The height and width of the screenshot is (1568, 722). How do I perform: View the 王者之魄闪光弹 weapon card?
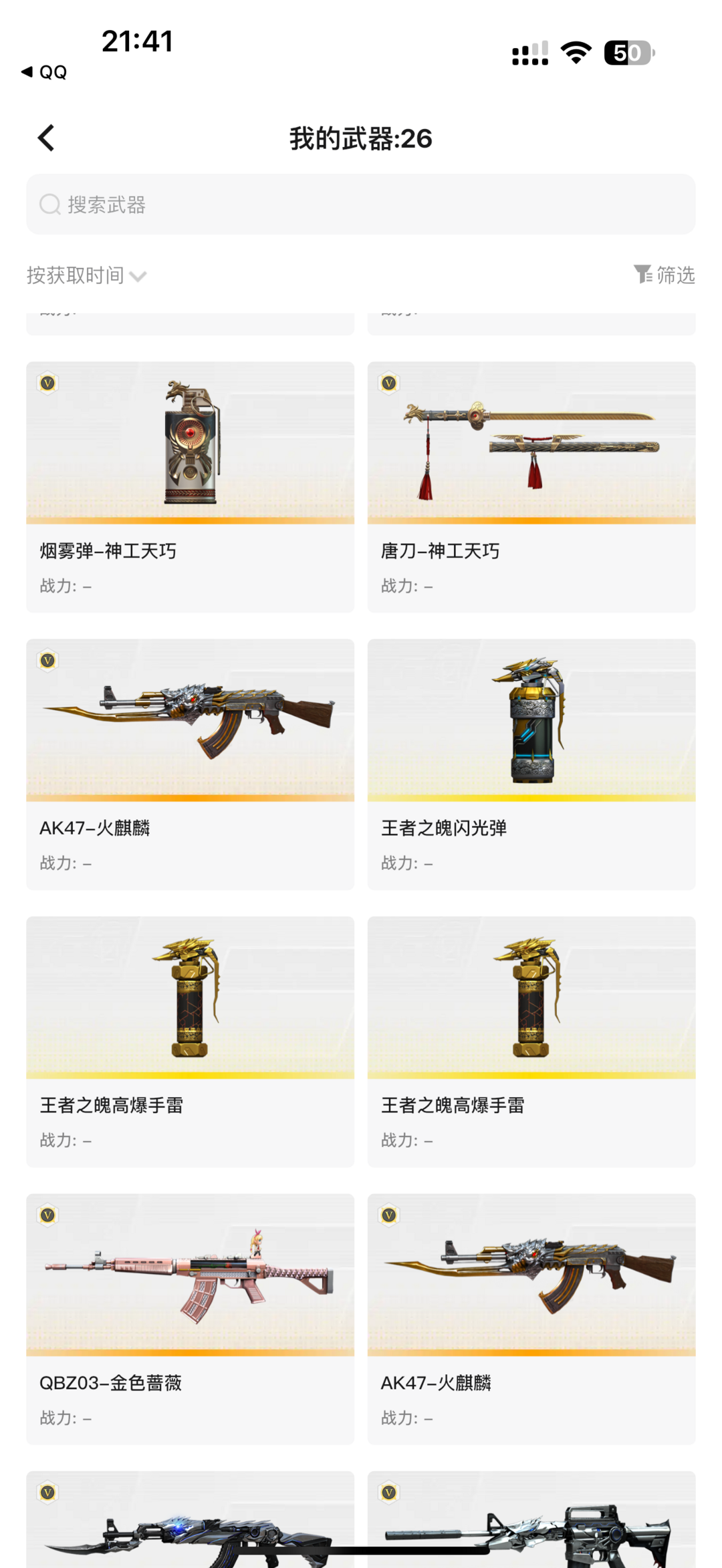(x=531, y=764)
